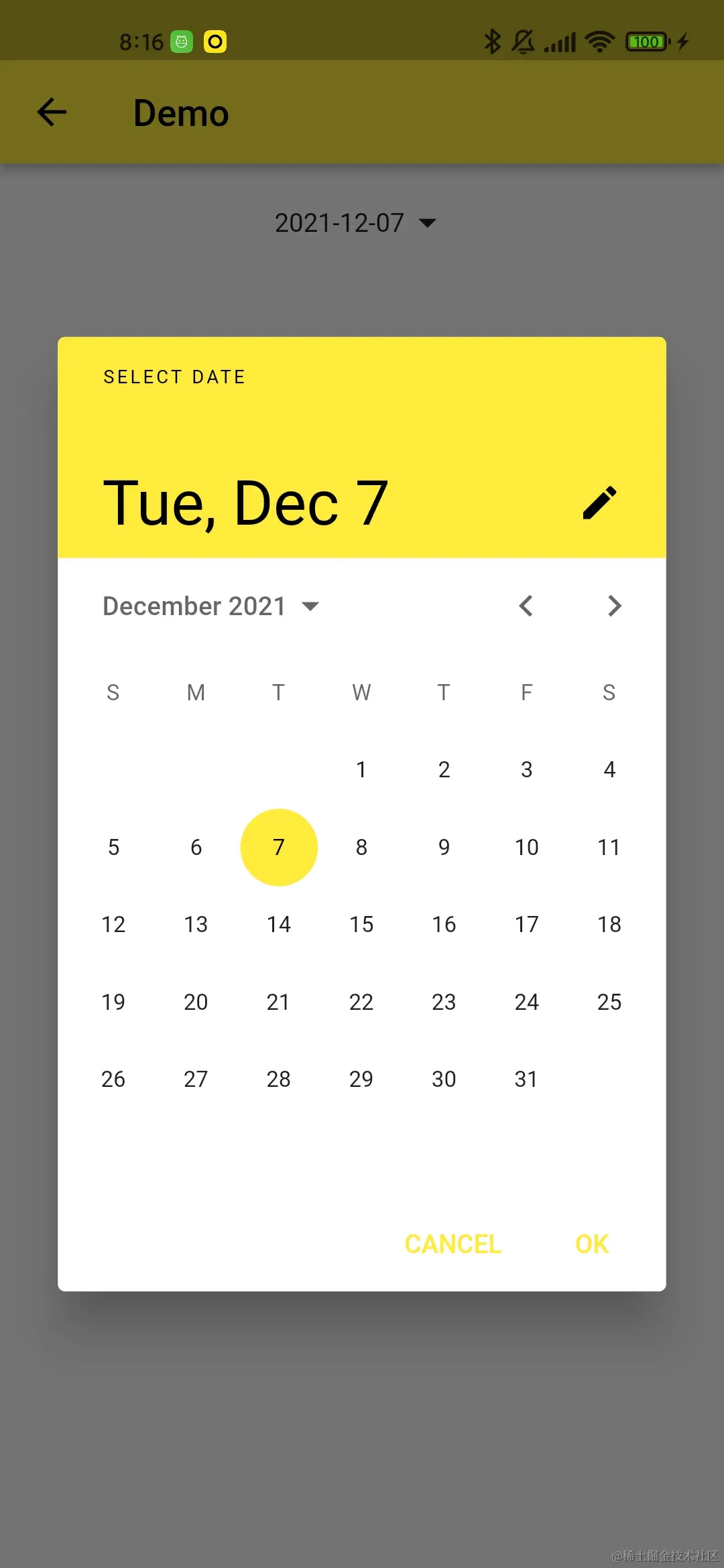Go to the next month

[x=613, y=606]
